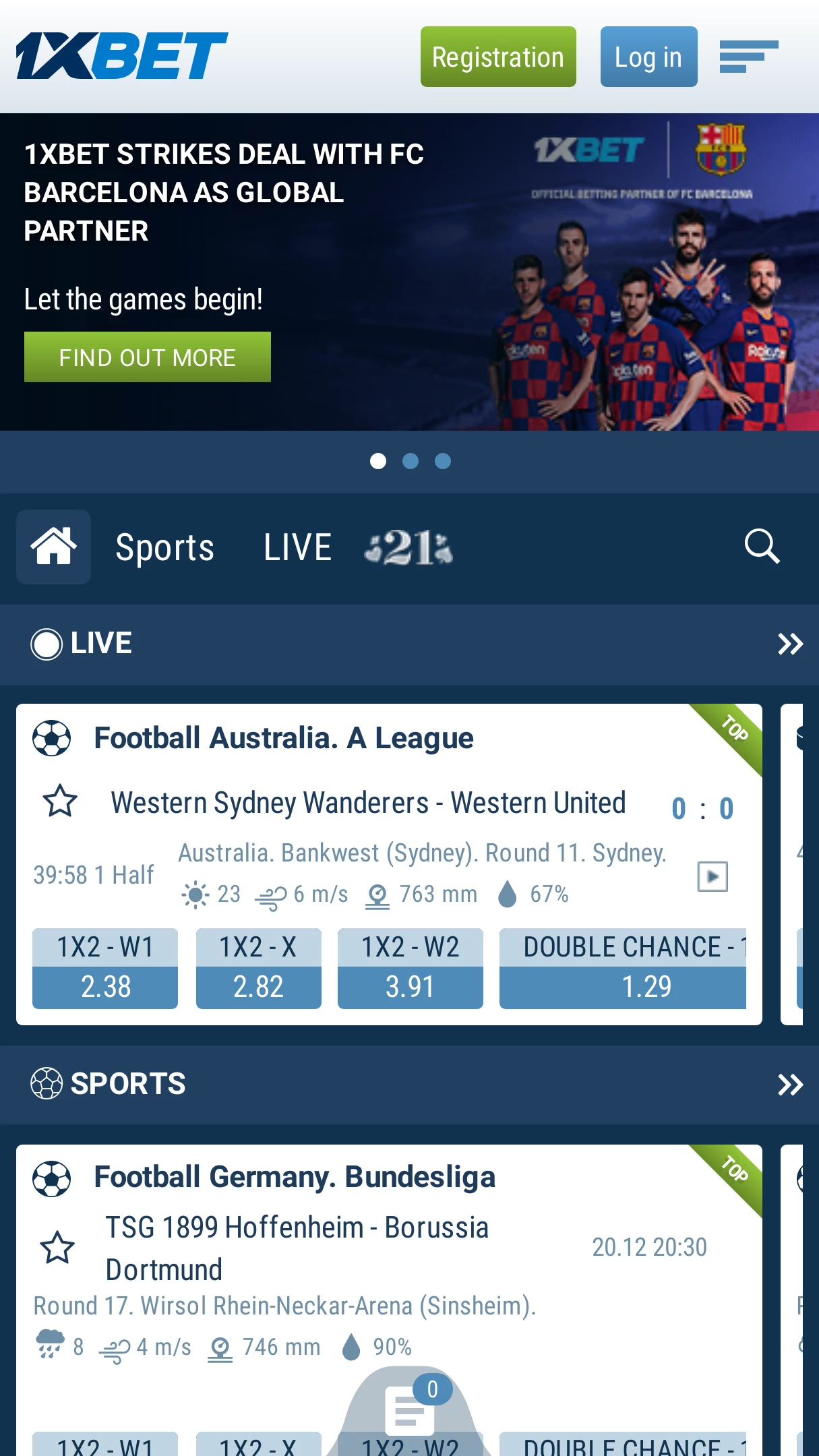
Task: Show the second banner slide dot
Action: coord(410,461)
